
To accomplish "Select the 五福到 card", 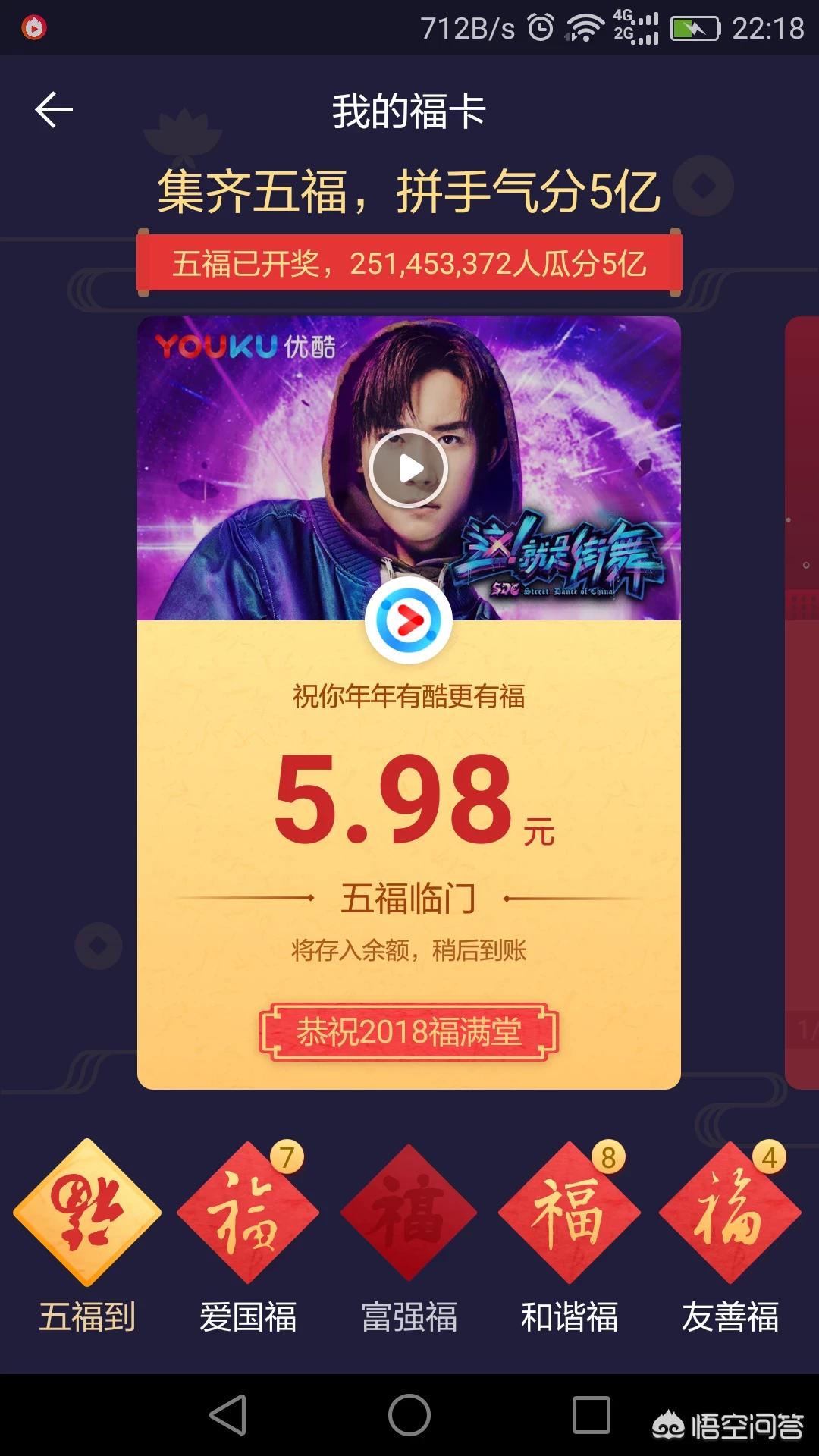I will pos(87,1236).
